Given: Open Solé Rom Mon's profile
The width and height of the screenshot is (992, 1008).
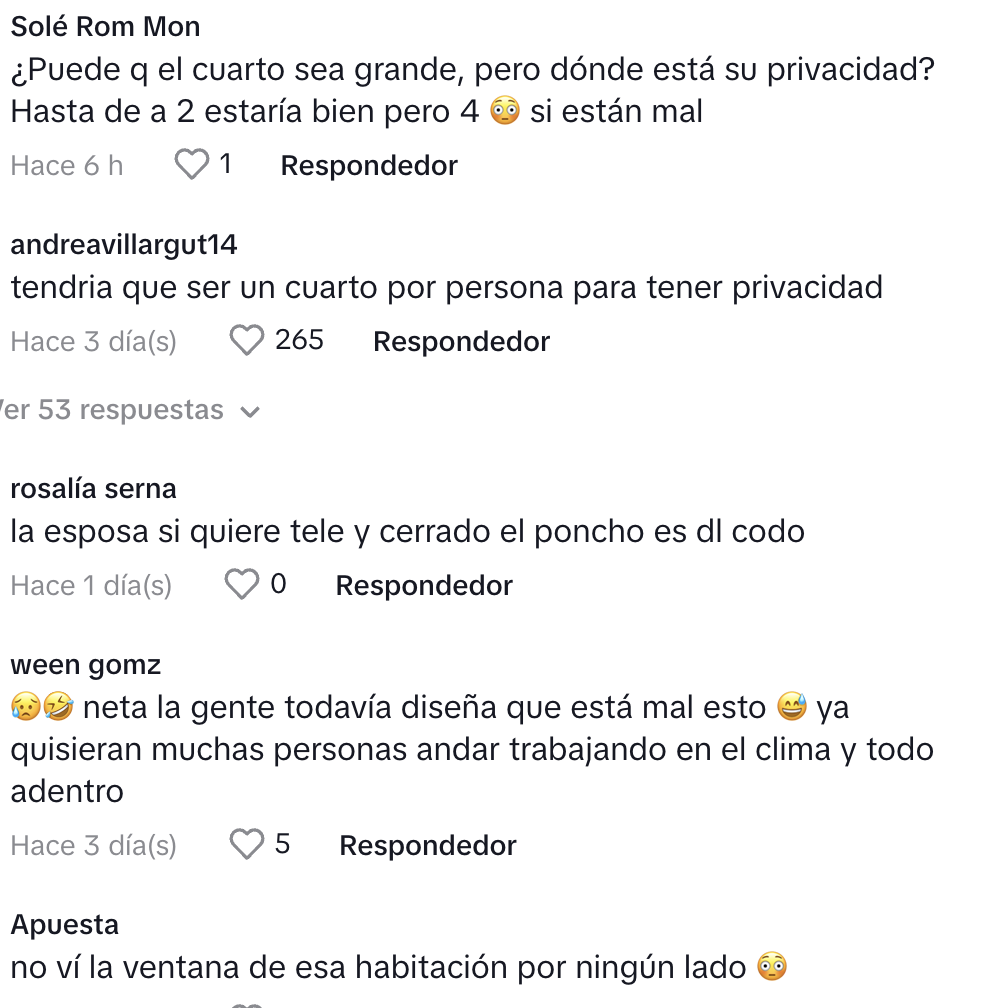Looking at the screenshot, I should click(105, 27).
